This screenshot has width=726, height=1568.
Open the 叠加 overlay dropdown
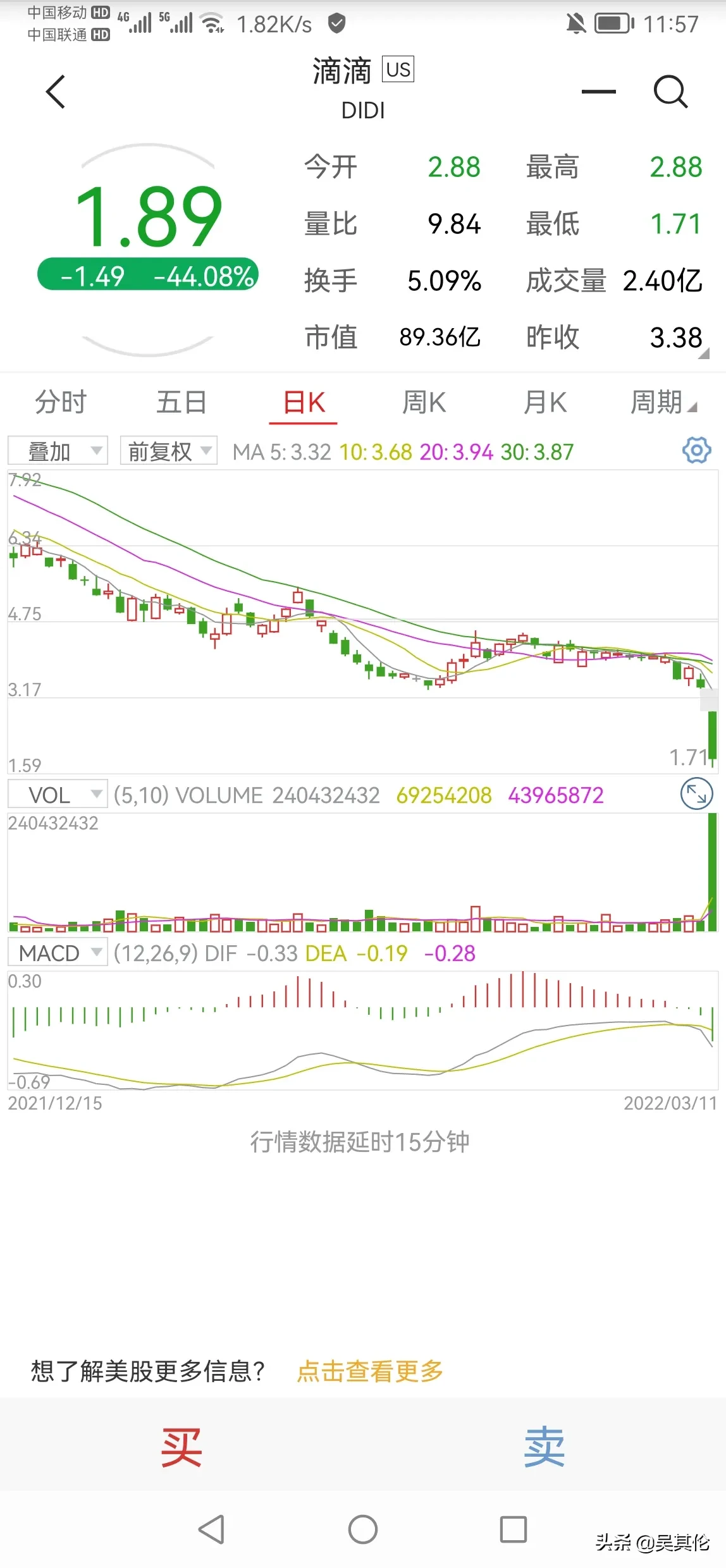point(58,451)
